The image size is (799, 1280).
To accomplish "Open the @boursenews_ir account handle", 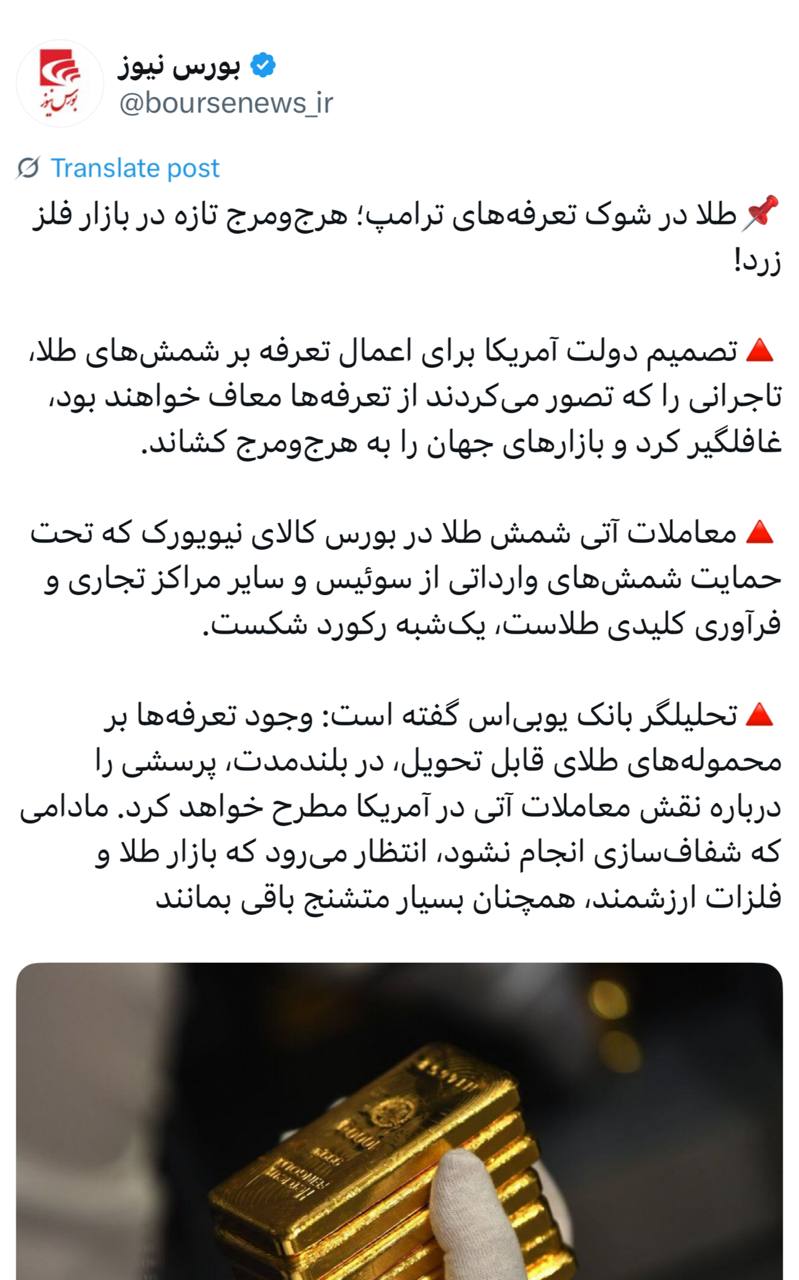I will [x=226, y=102].
